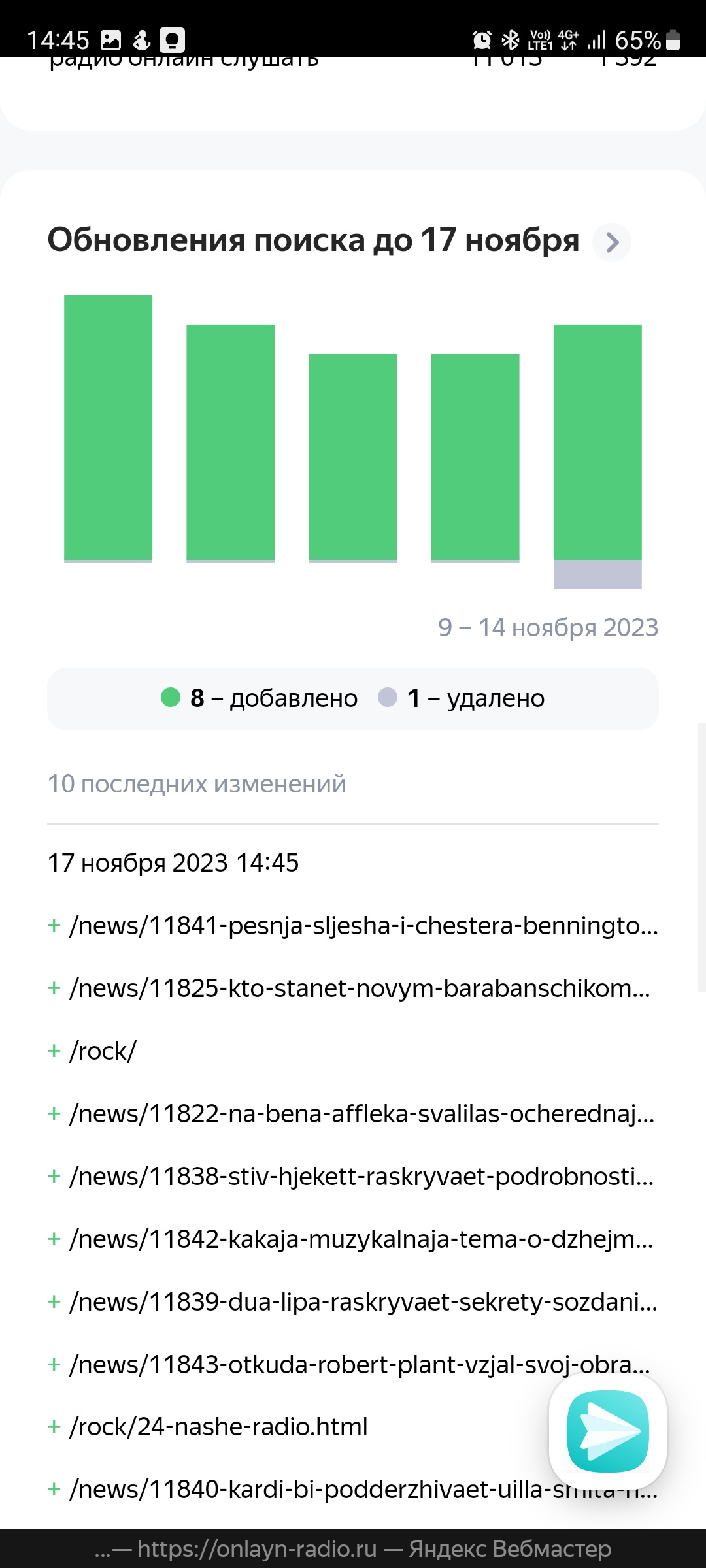706x1568 pixels.
Task: Open /rock/24-nashe-radio.html entry
Action: tap(218, 1428)
